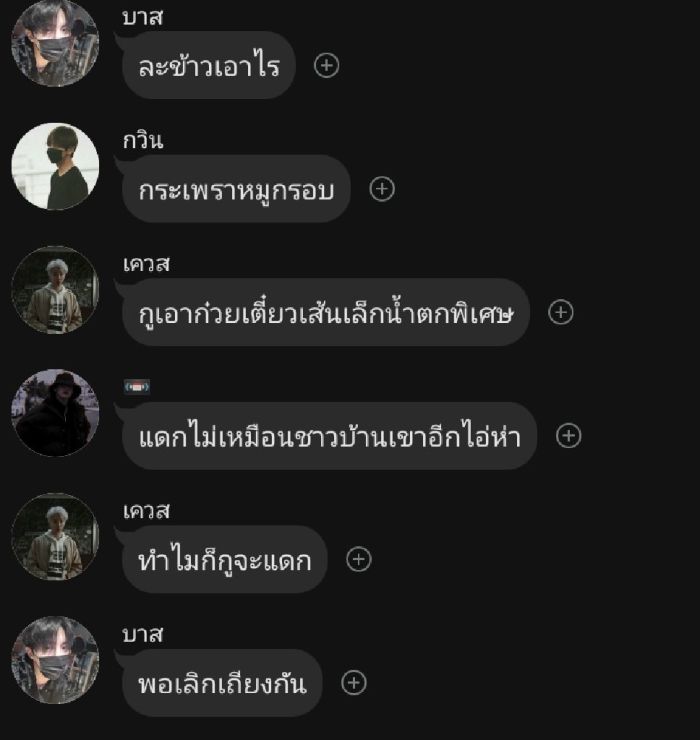React to message แดกไม่เหมือนชาวบ้านเขาอีกไอ่ห่า
This screenshot has height=740, width=700.
(x=568, y=436)
